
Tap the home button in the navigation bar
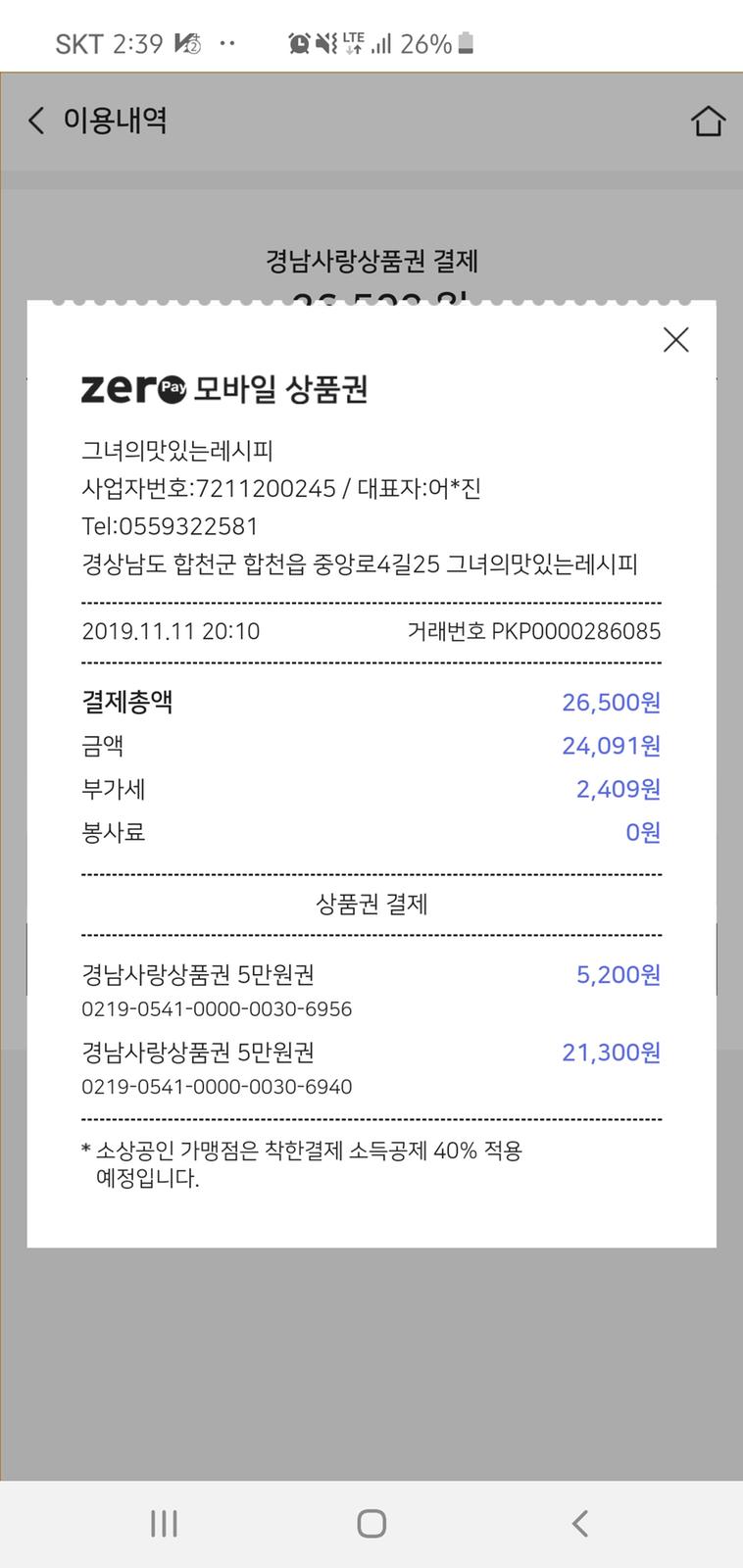point(371,1524)
